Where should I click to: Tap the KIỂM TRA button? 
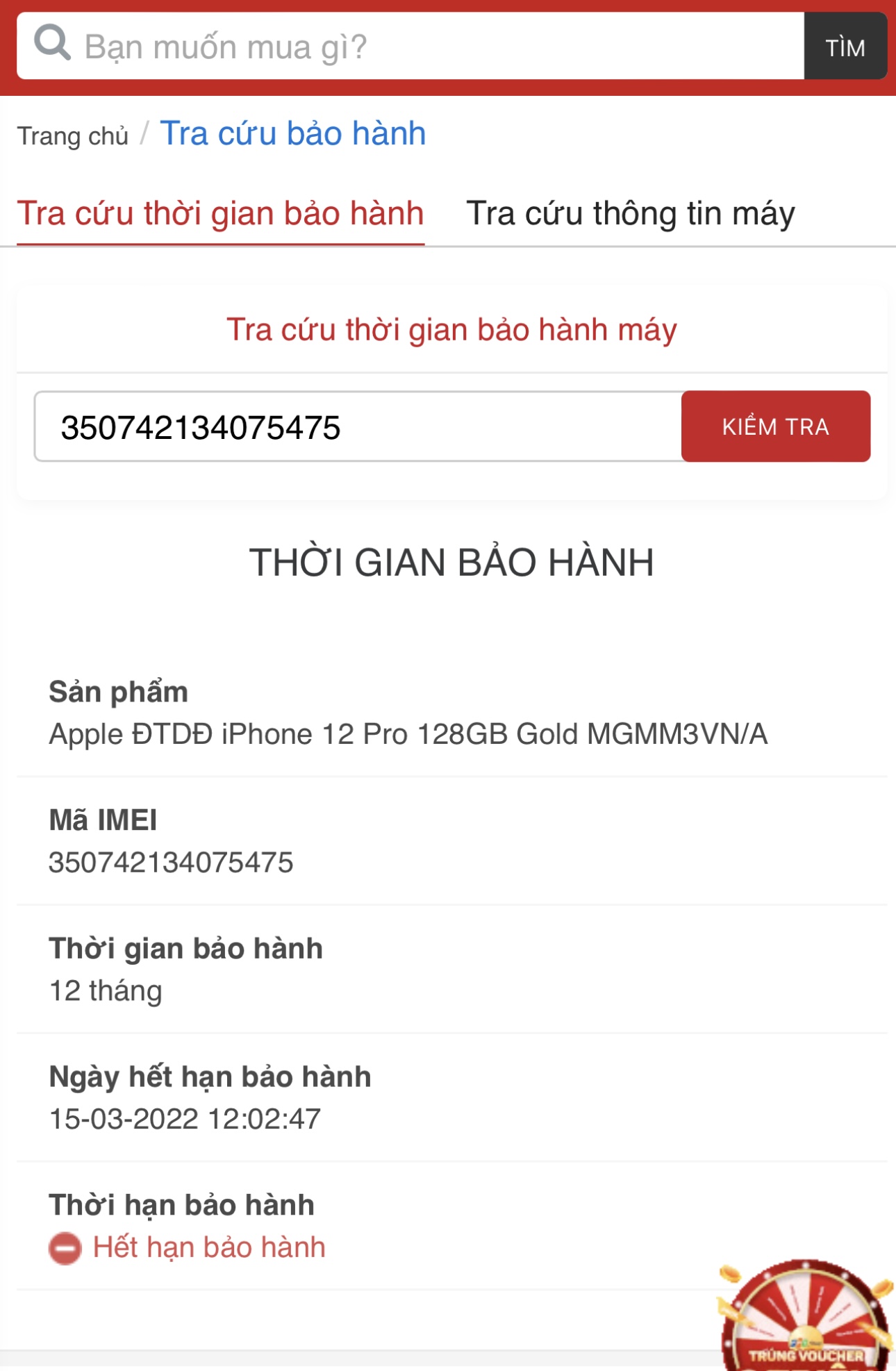pyautogui.click(x=775, y=426)
